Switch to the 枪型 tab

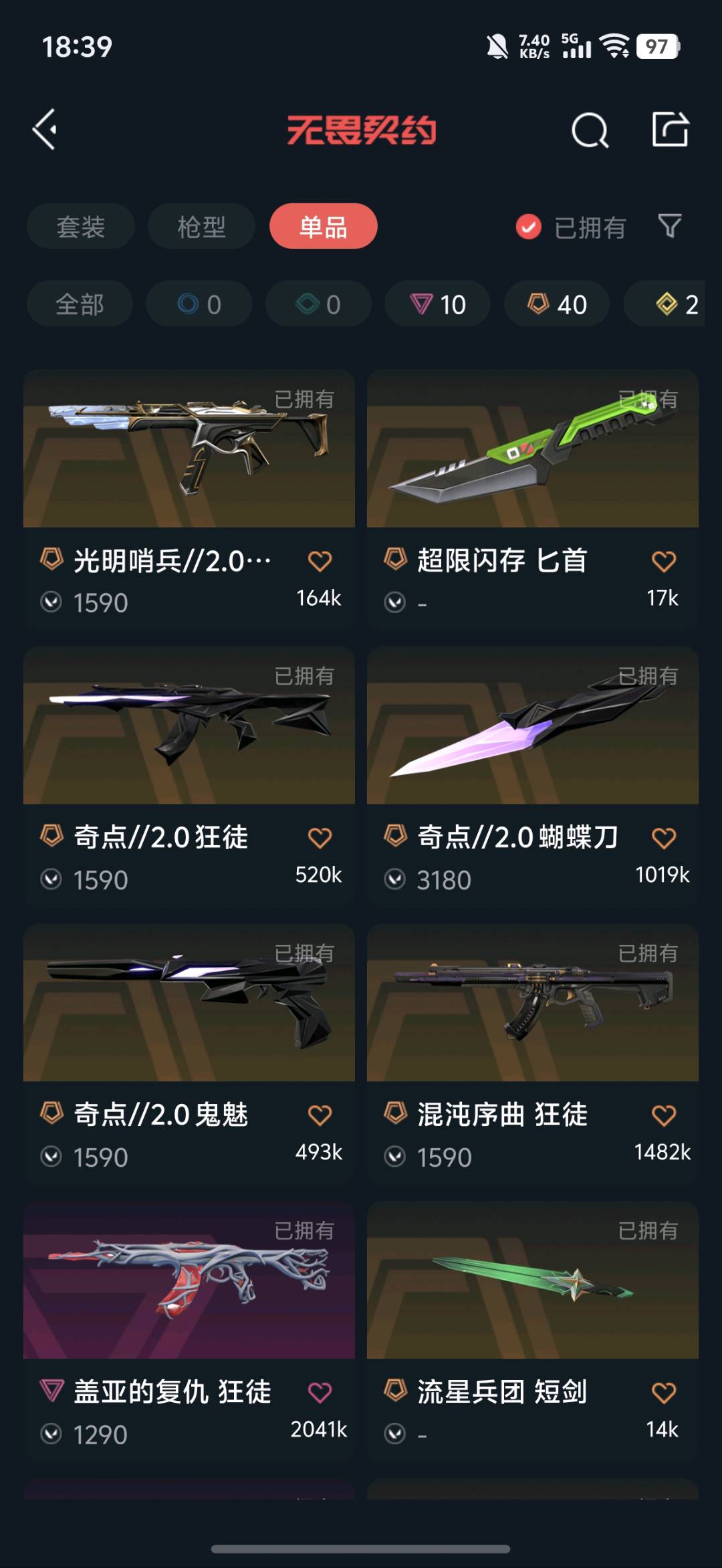(201, 227)
